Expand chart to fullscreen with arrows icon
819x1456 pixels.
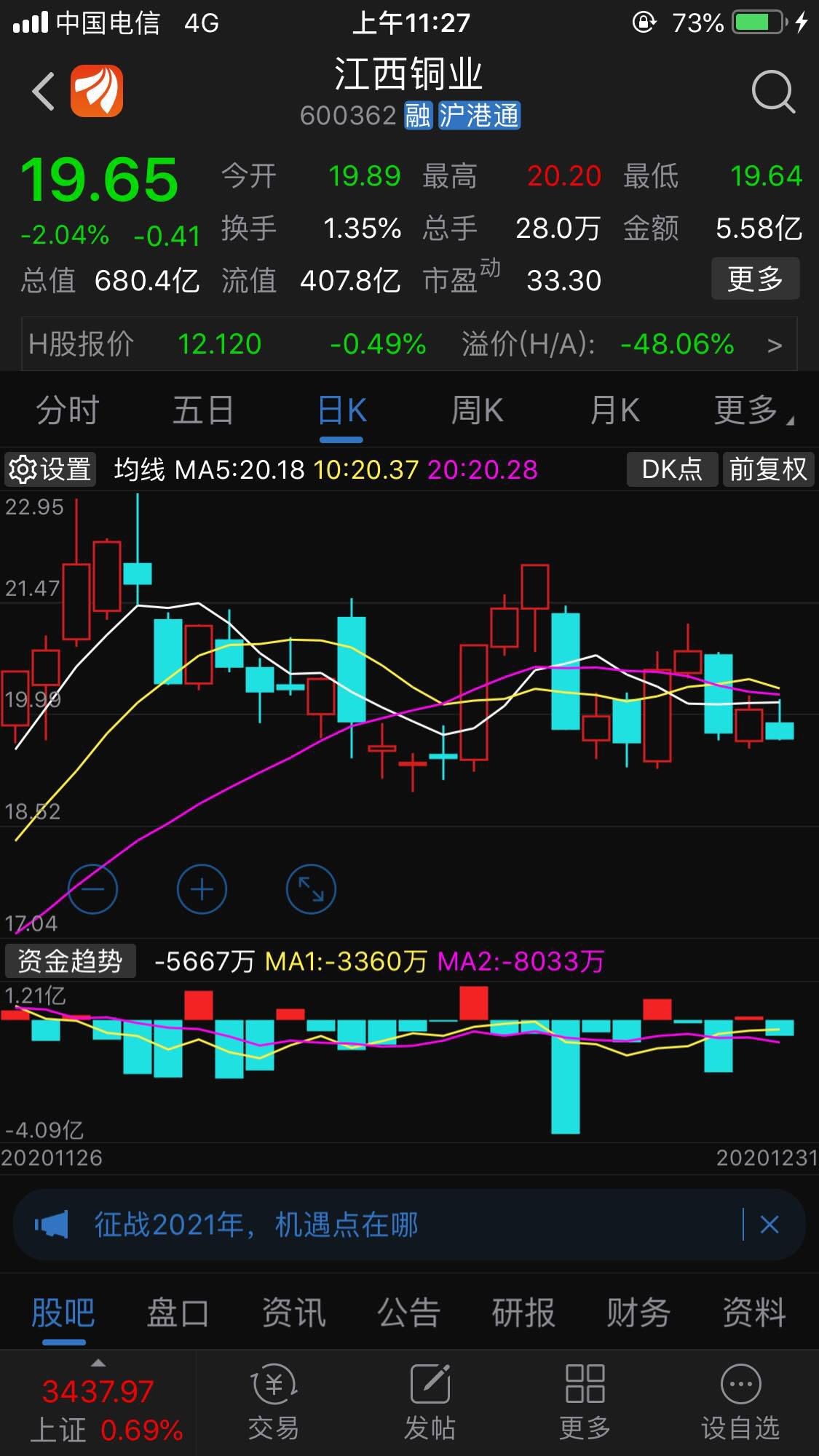pyautogui.click(x=311, y=888)
